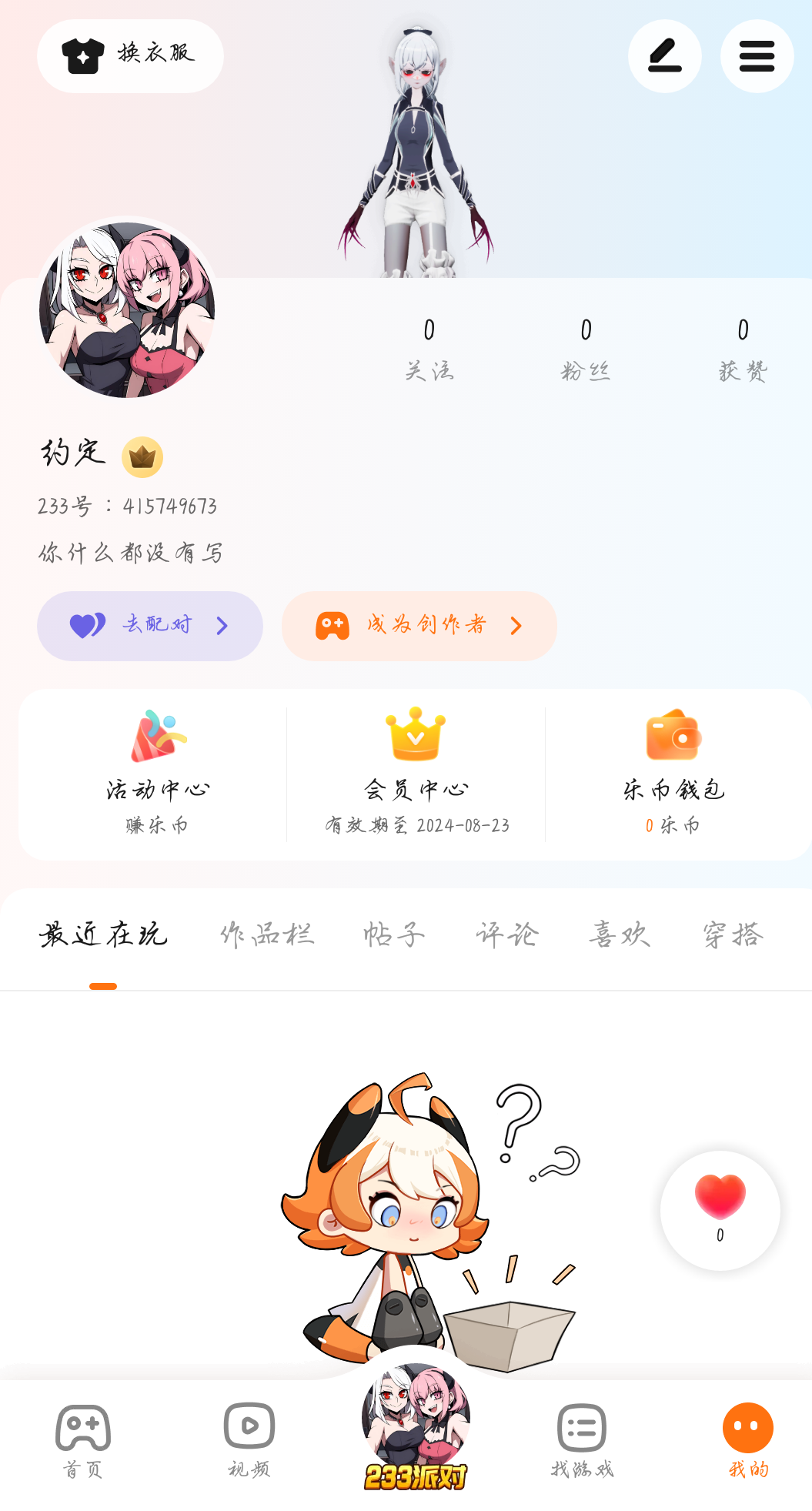Screen dimensions: 812x1511
Task: Open 活动中心 activity center
Action: (158, 773)
